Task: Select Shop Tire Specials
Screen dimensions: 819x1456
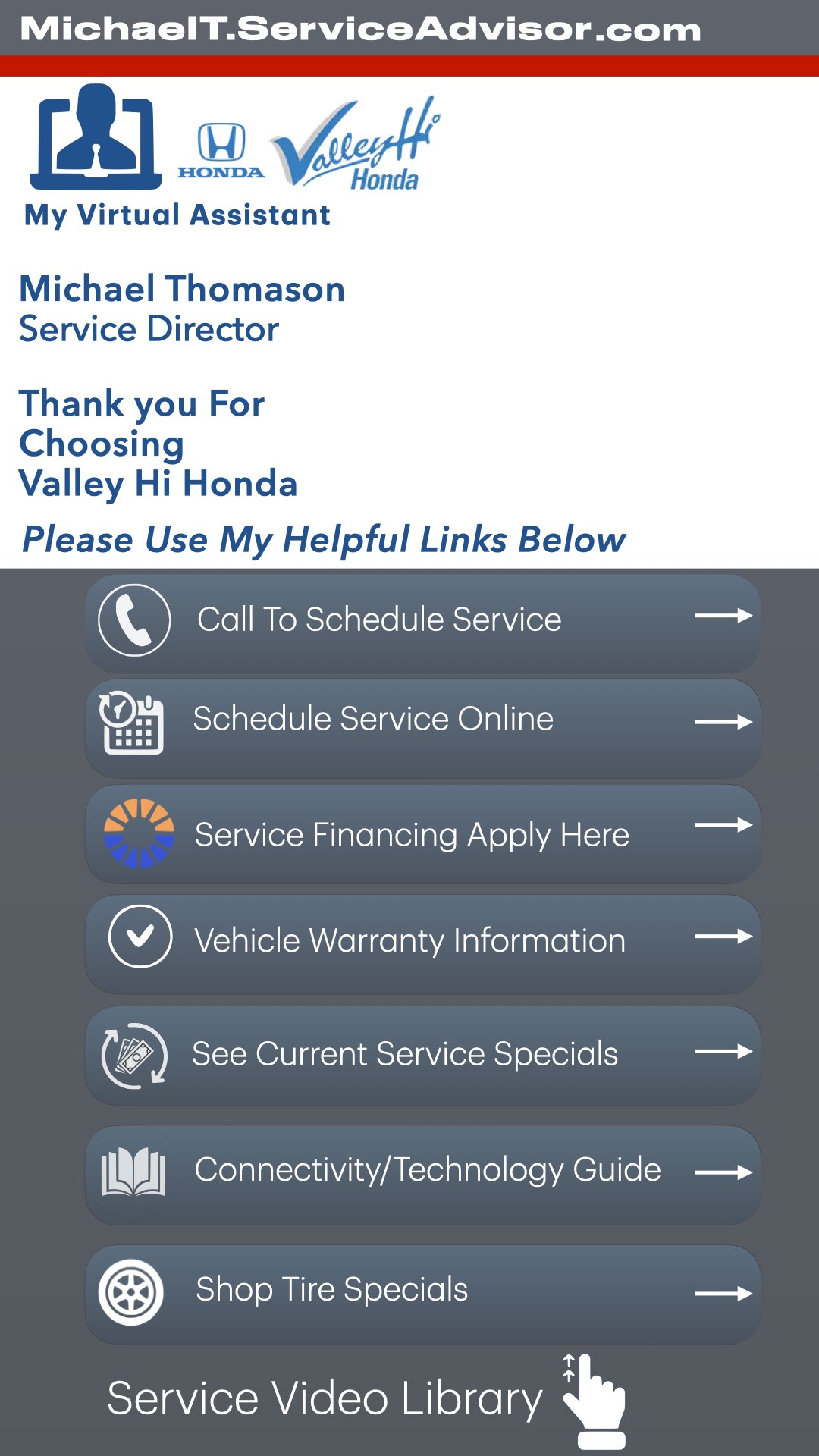Action: 422,1293
